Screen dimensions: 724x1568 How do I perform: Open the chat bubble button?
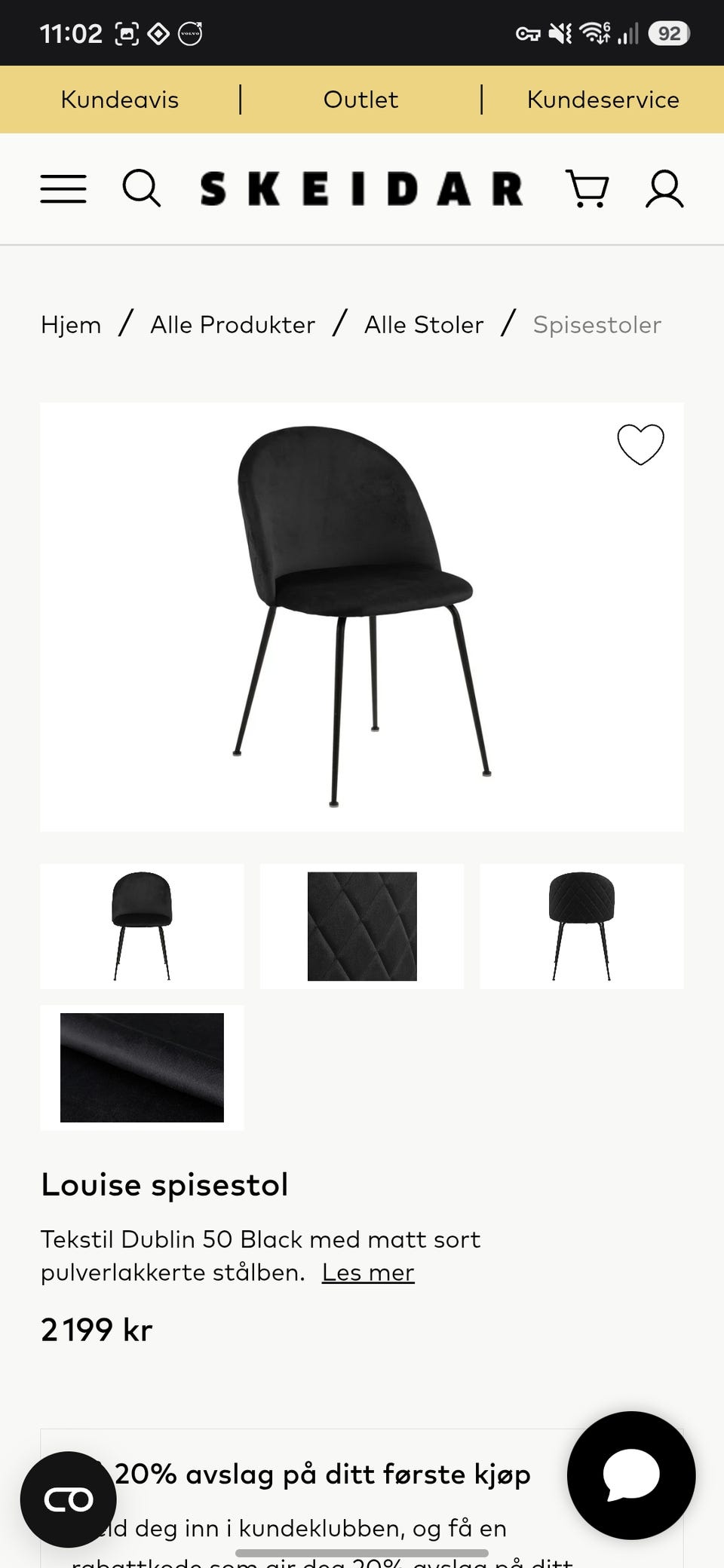tap(631, 1475)
